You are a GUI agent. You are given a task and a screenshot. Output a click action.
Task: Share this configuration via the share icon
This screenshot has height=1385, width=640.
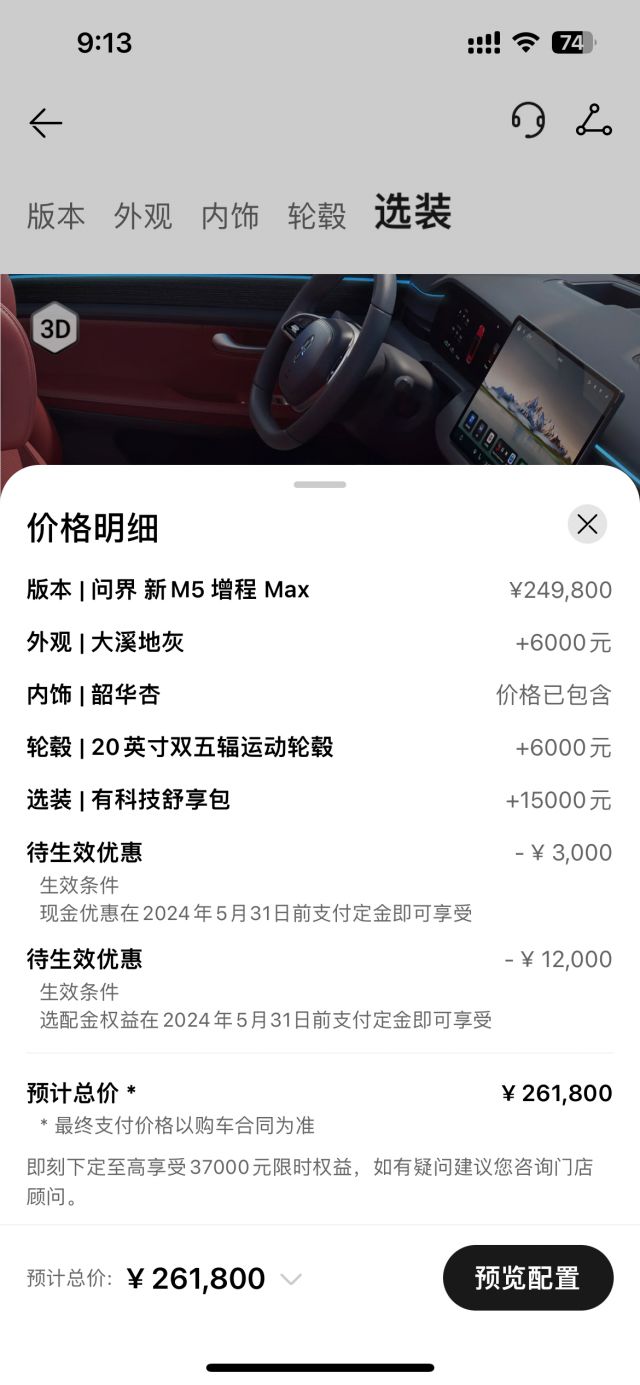pos(593,120)
